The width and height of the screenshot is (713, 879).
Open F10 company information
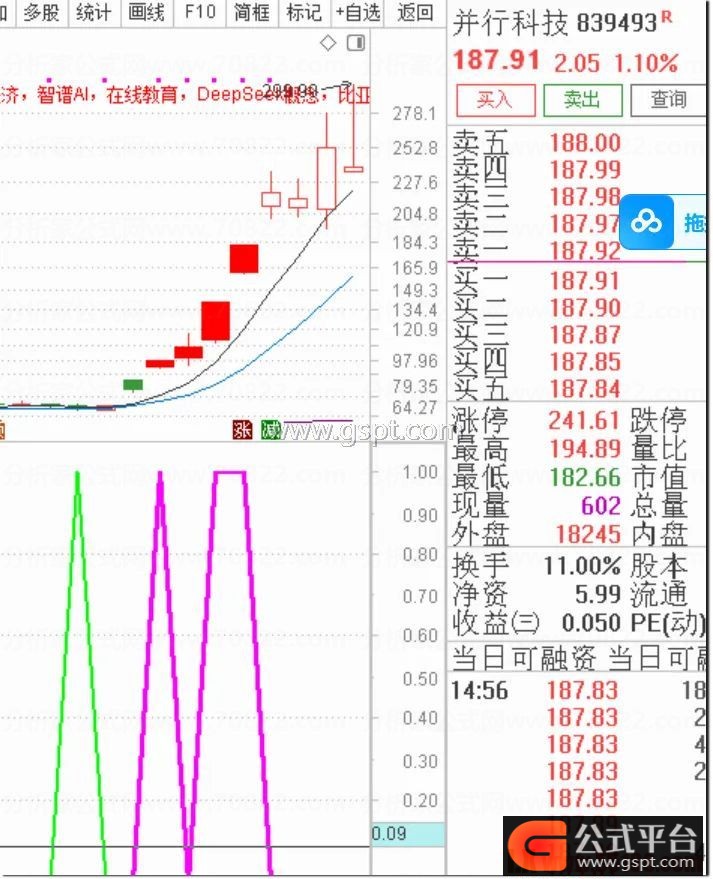tap(199, 13)
